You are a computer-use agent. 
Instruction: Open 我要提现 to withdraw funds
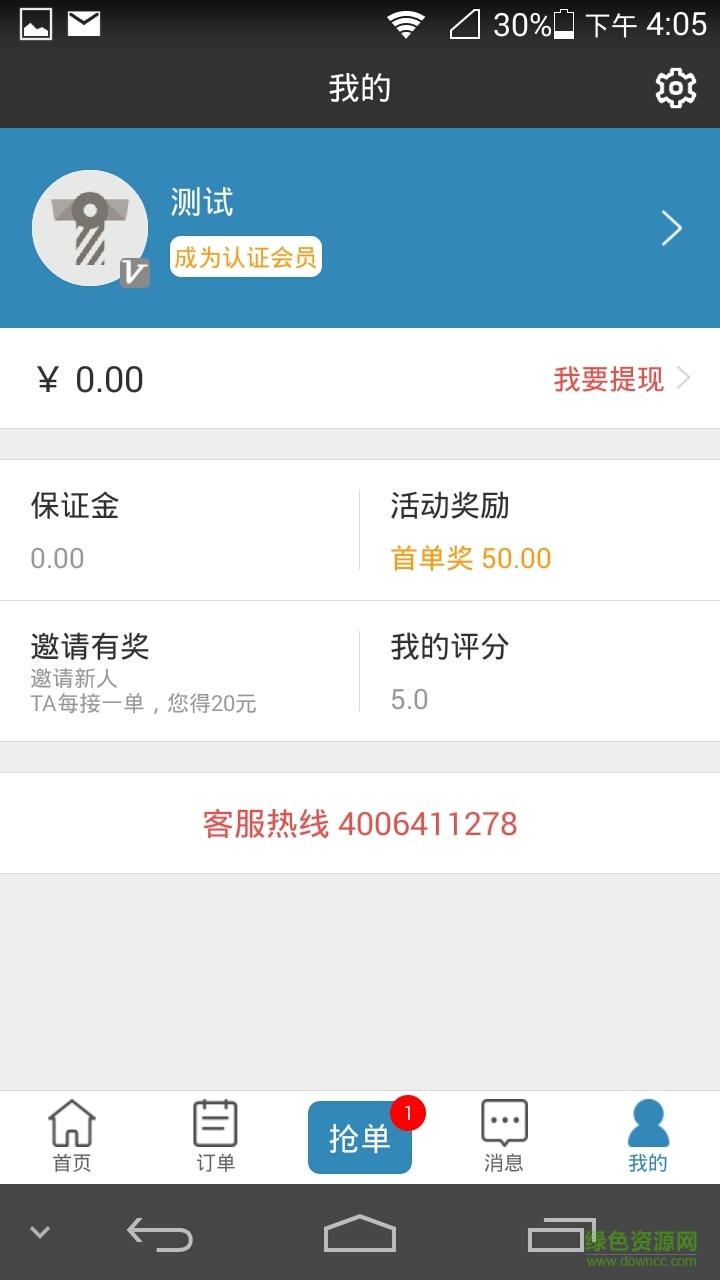[610, 379]
